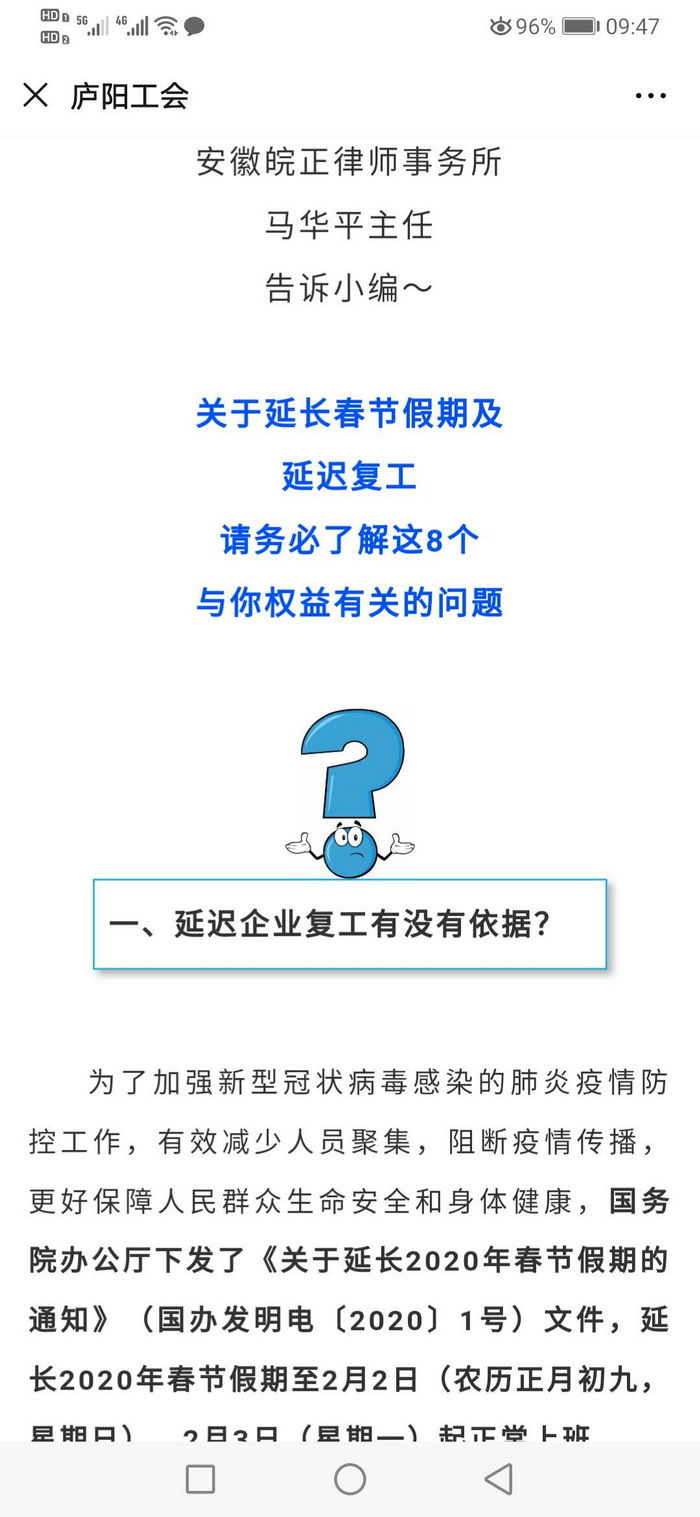
Task: Tap the system back button
Action: [x=498, y=1479]
